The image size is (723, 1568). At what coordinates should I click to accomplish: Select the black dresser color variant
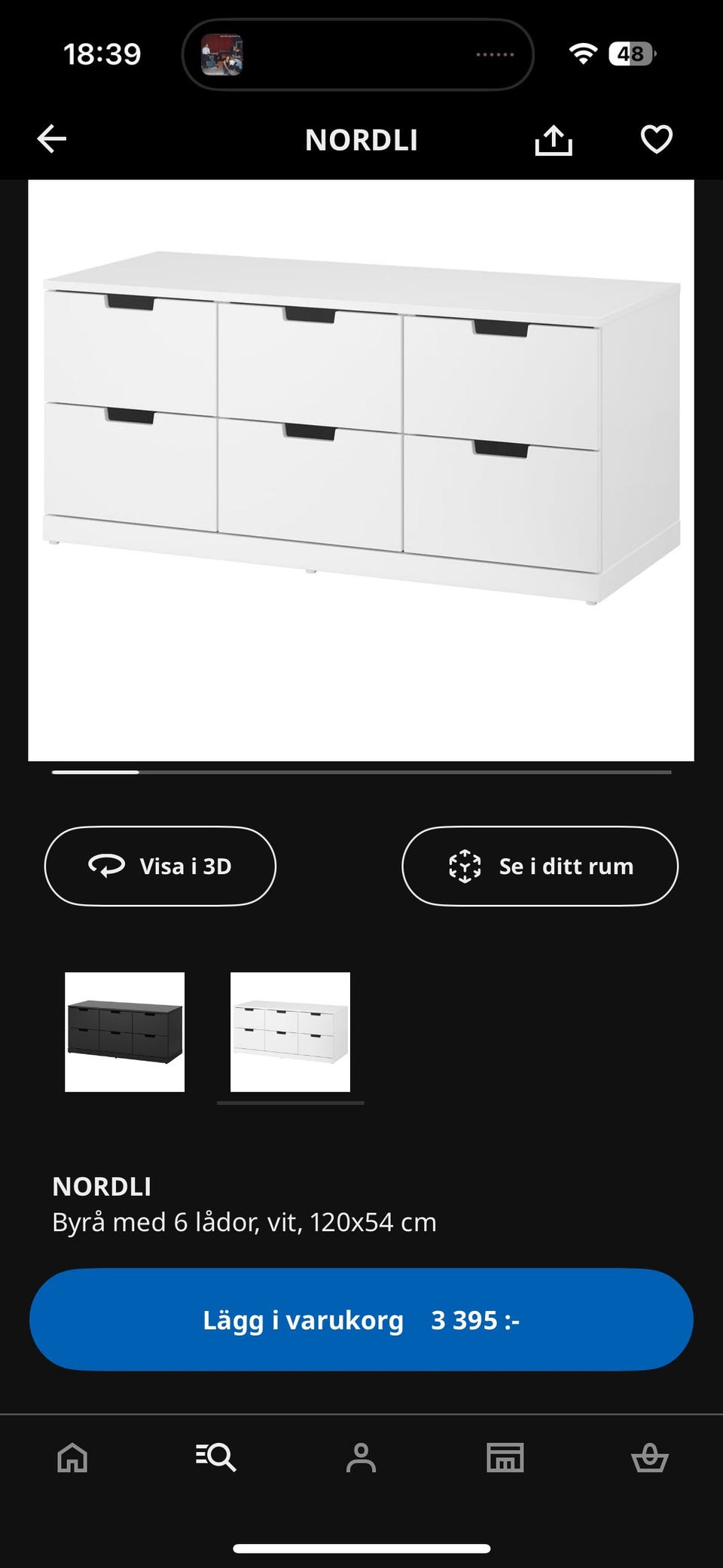pos(126,1032)
